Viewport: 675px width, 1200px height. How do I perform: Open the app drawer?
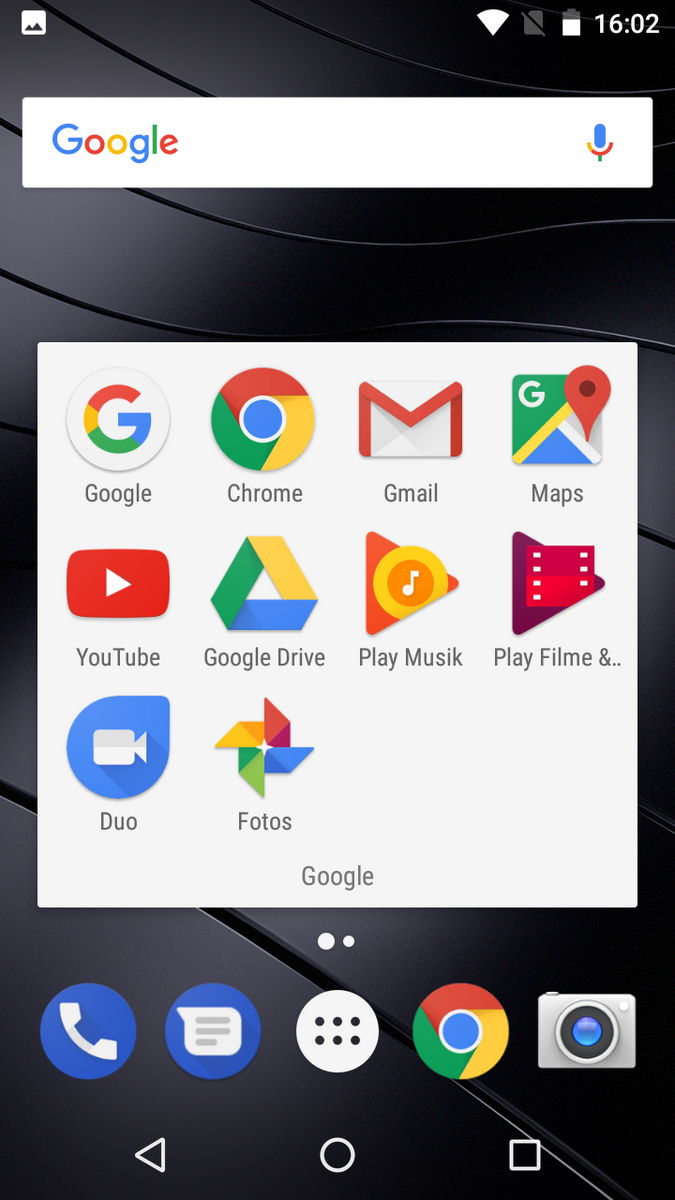[x=337, y=1030]
